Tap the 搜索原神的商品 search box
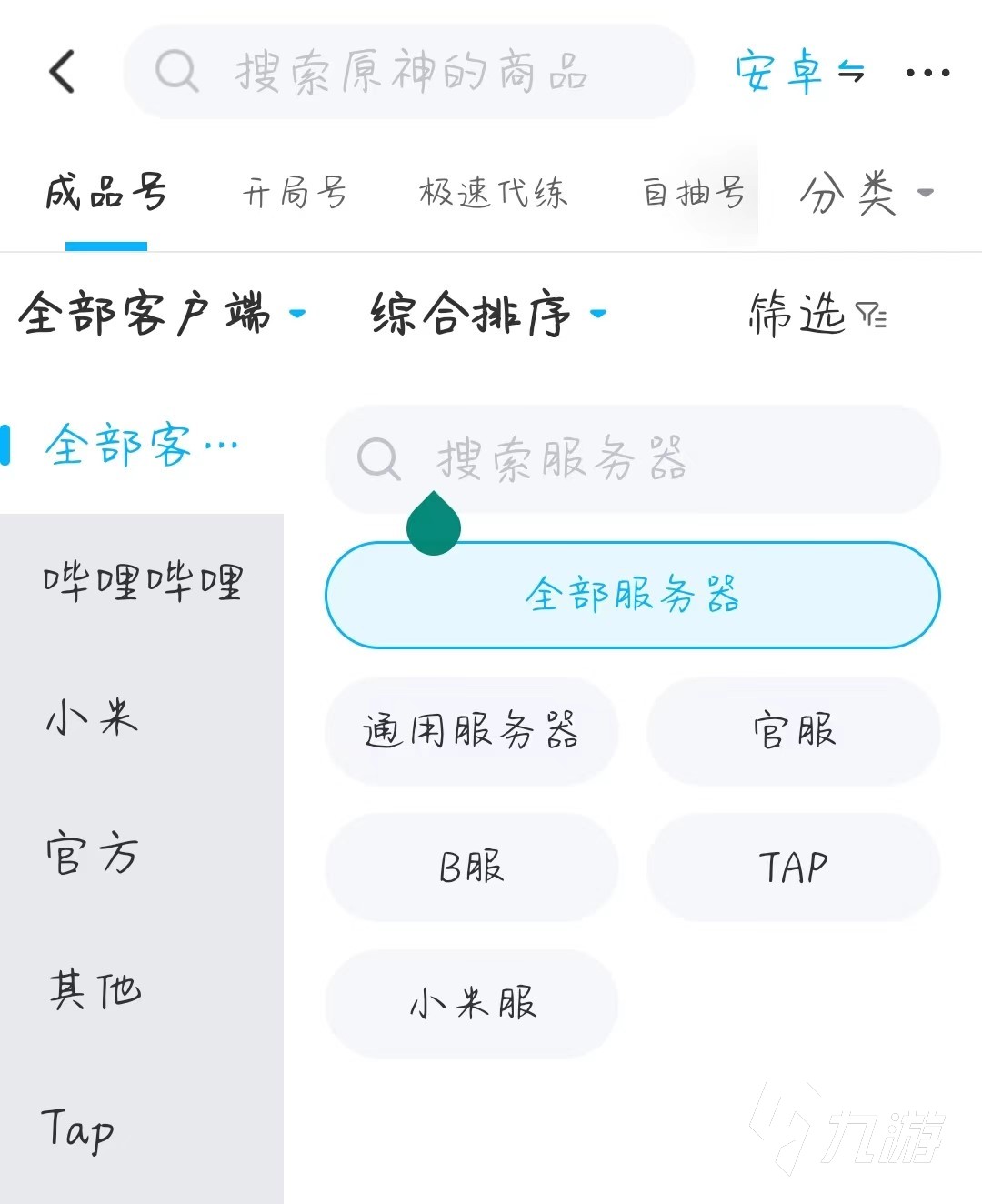 [x=409, y=72]
